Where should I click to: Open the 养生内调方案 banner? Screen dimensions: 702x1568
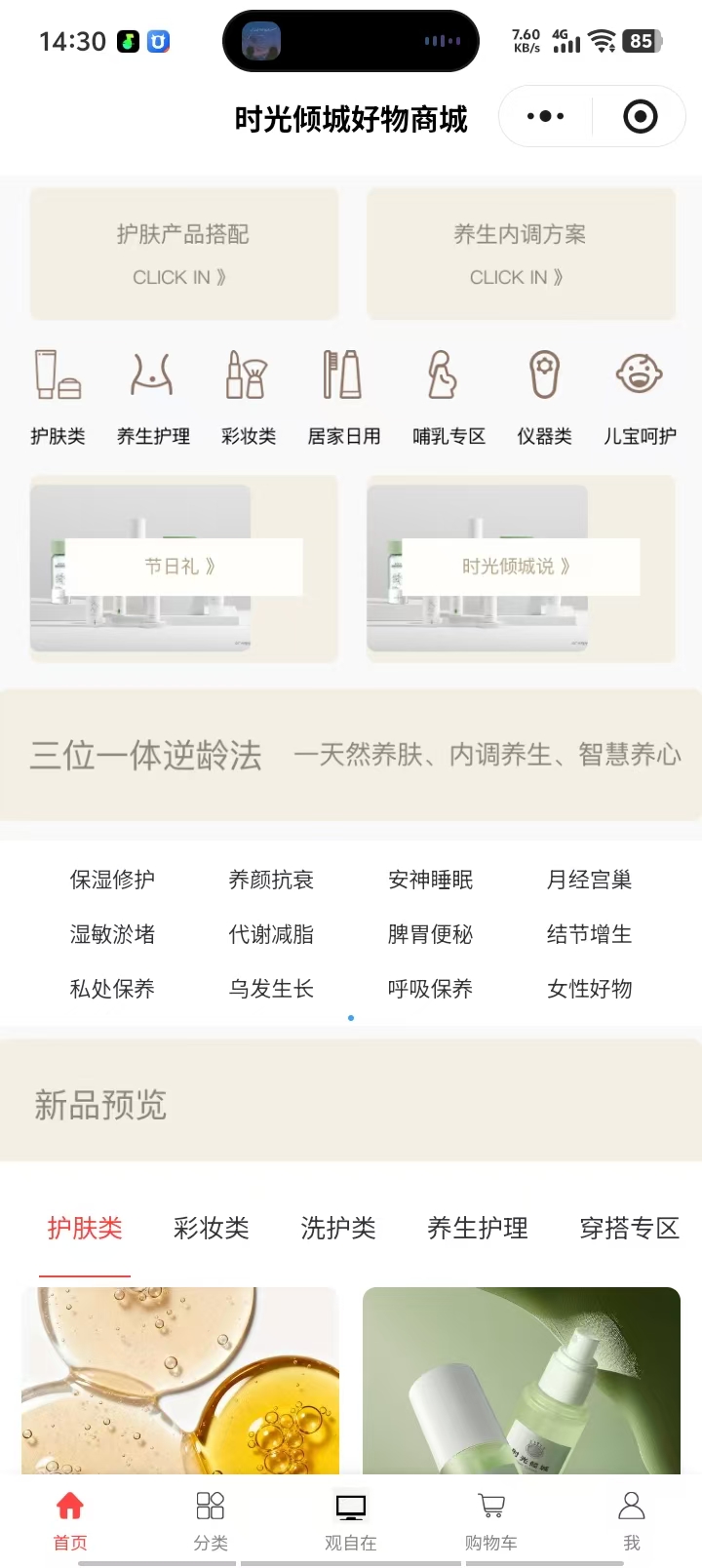521,254
